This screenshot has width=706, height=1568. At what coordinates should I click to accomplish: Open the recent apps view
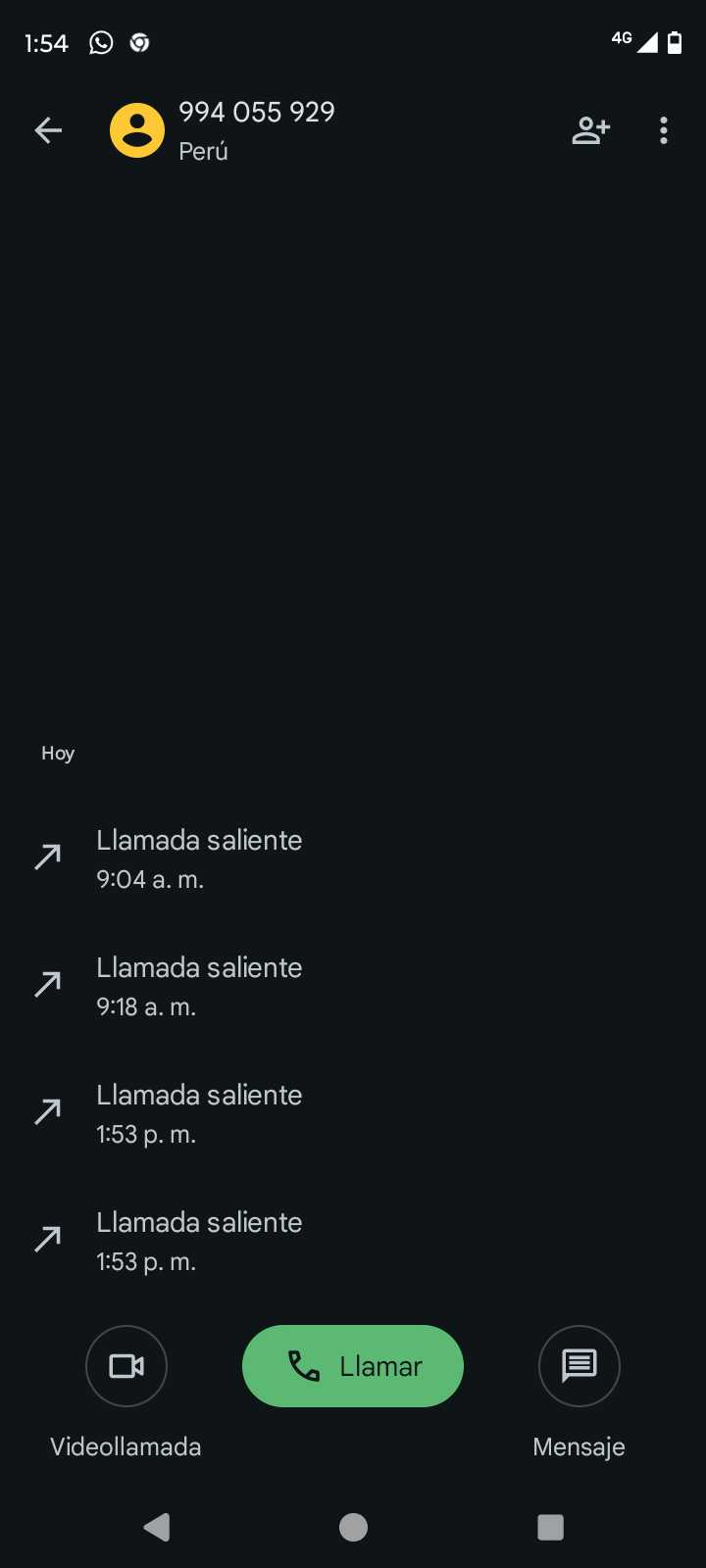pyautogui.click(x=551, y=1527)
